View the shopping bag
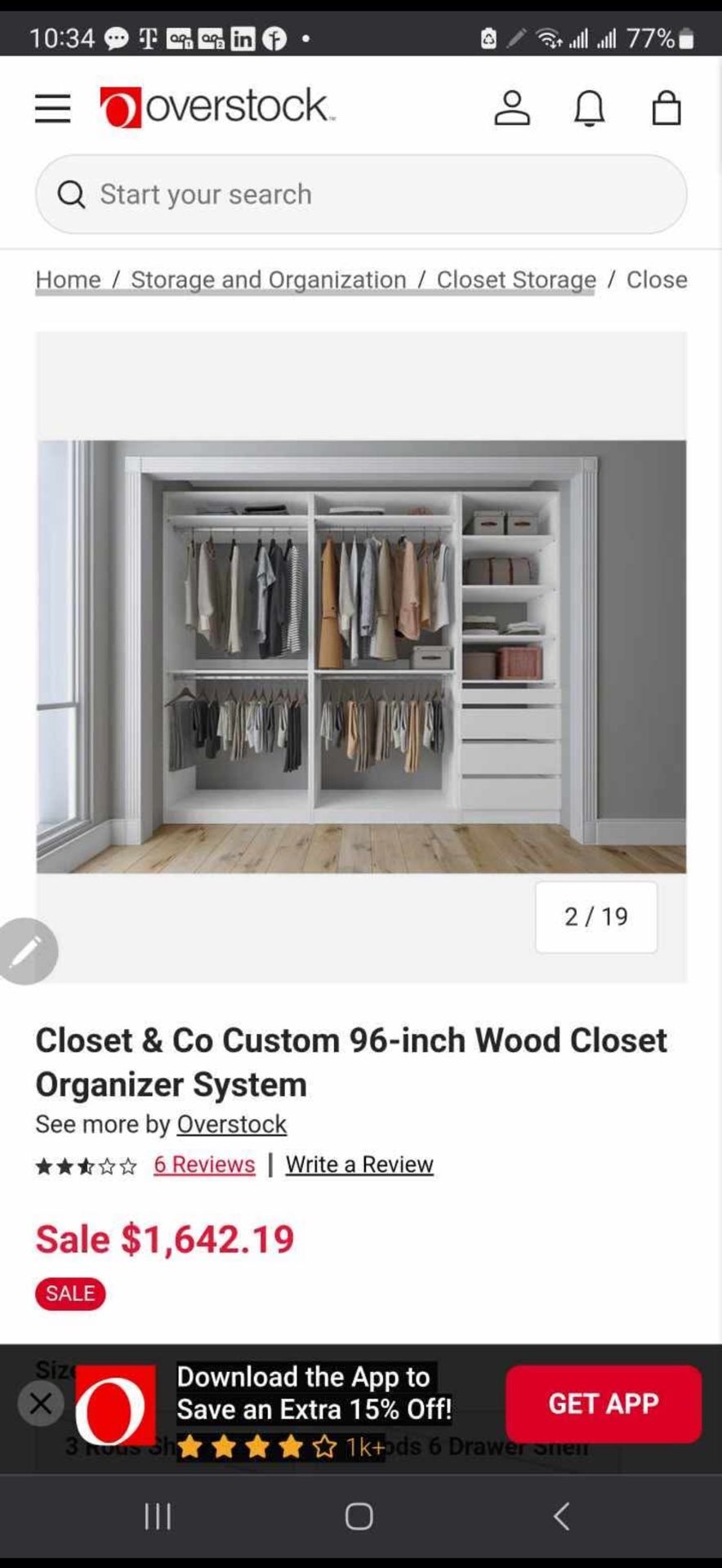 666,108
